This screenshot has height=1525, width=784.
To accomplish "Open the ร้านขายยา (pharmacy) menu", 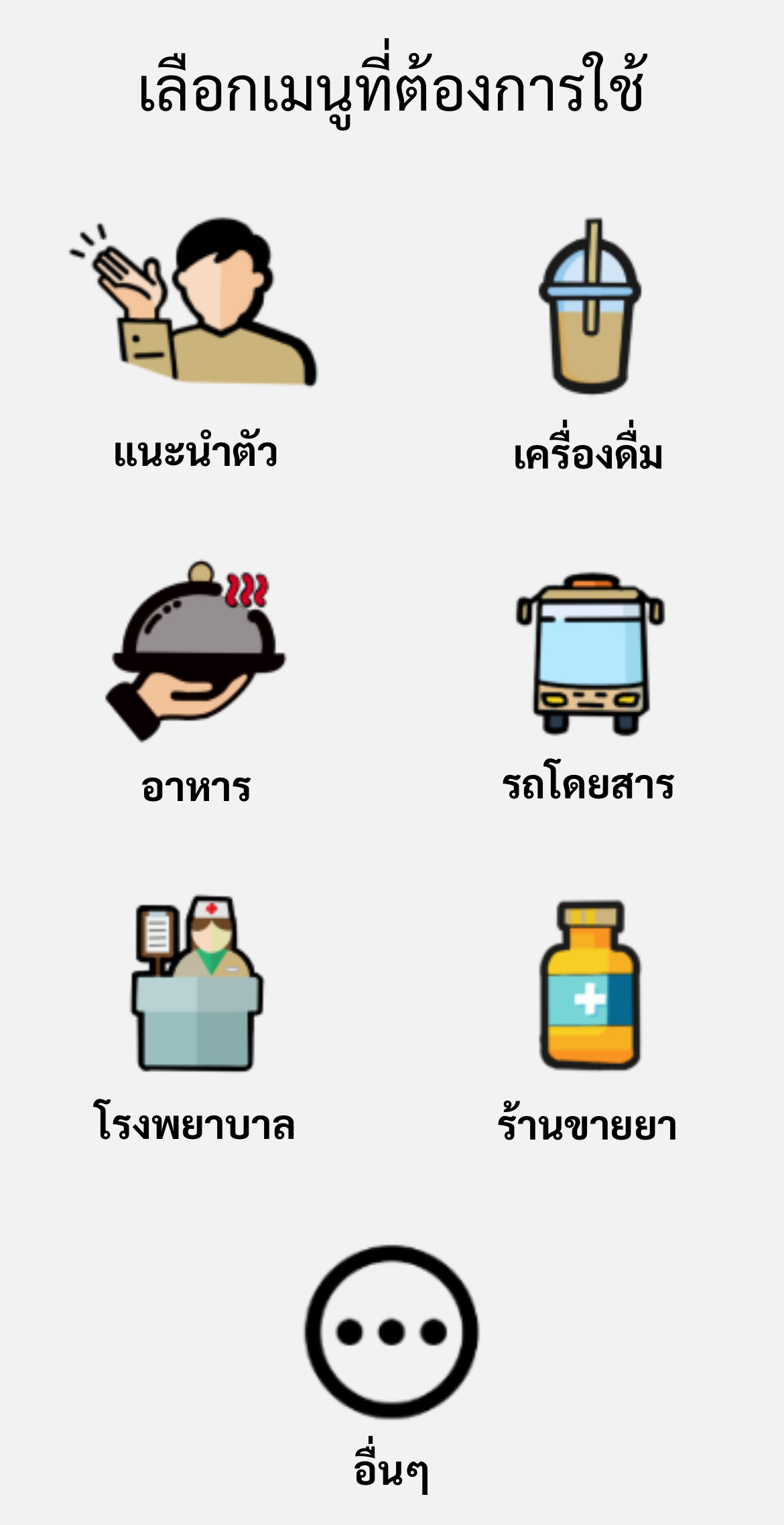I will pyautogui.click(x=589, y=985).
